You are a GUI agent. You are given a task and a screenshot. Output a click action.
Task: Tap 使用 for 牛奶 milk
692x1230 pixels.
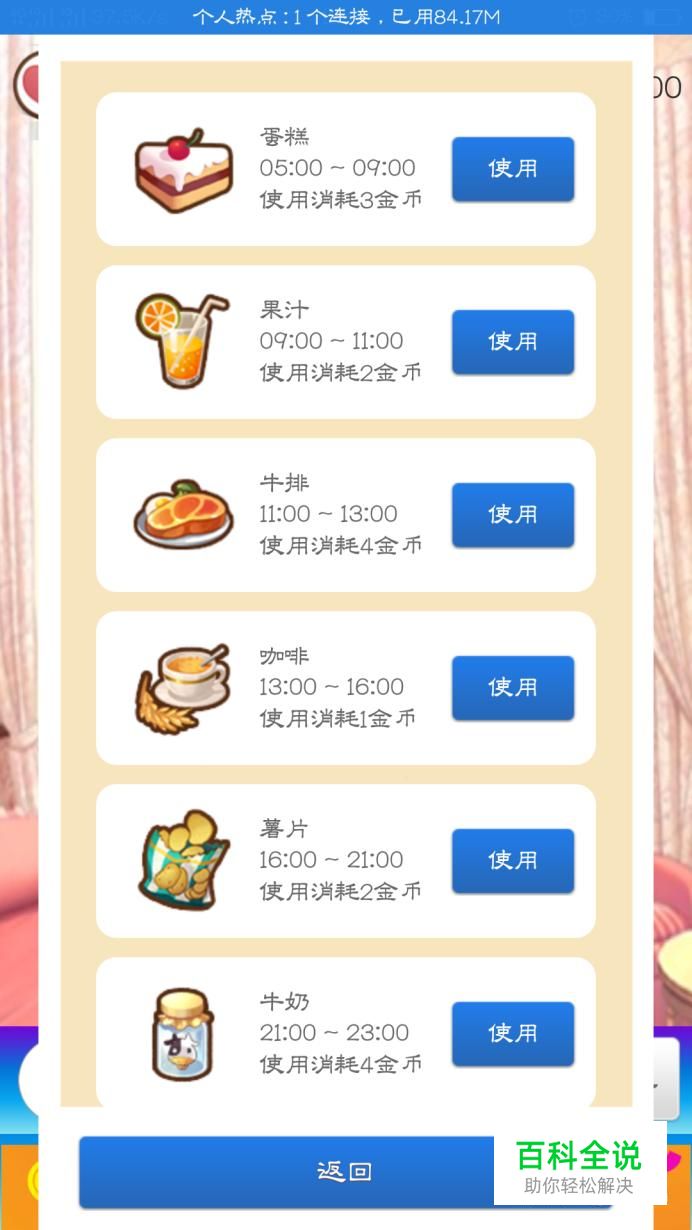tap(513, 1034)
